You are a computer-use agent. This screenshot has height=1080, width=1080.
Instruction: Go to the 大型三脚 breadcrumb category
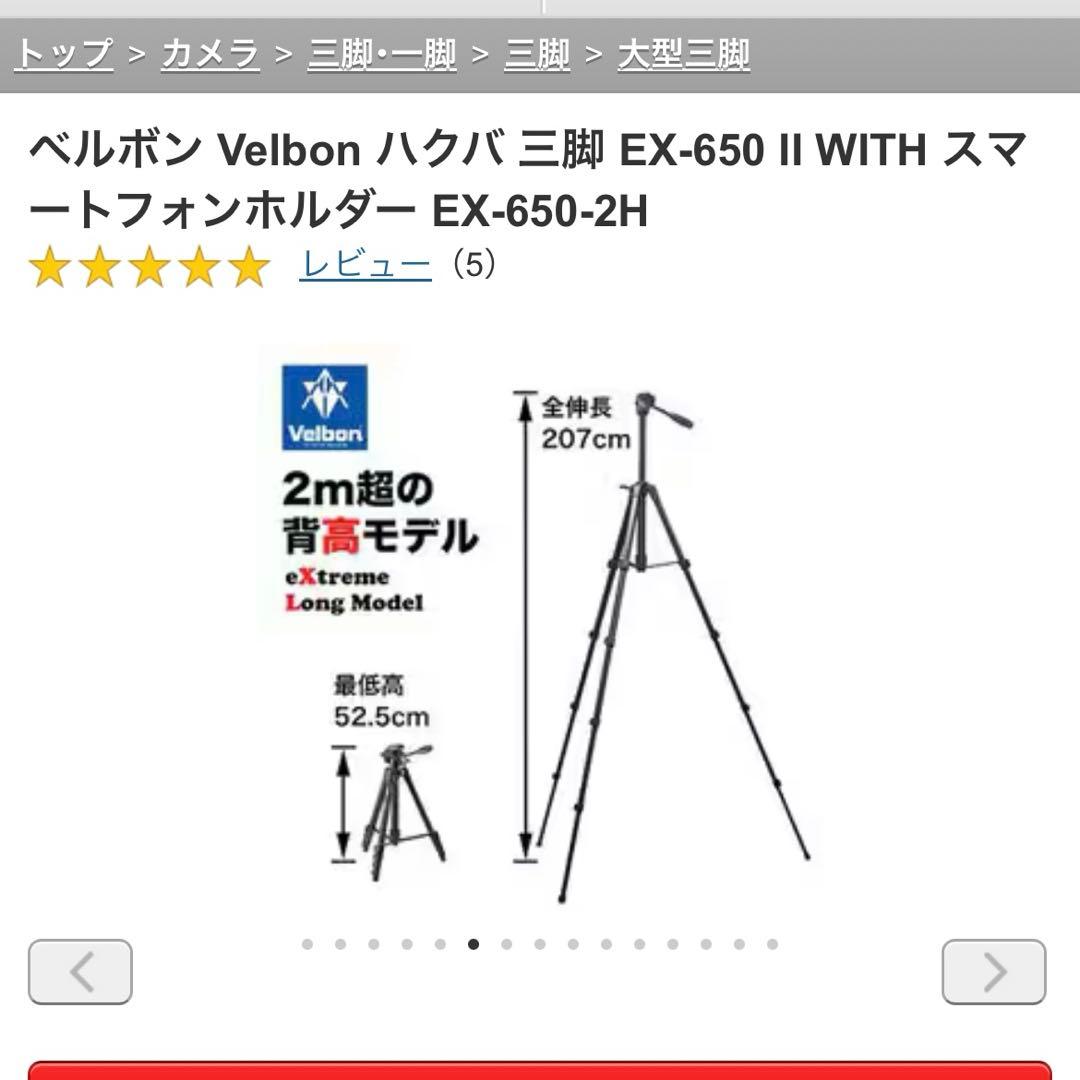coord(684,54)
